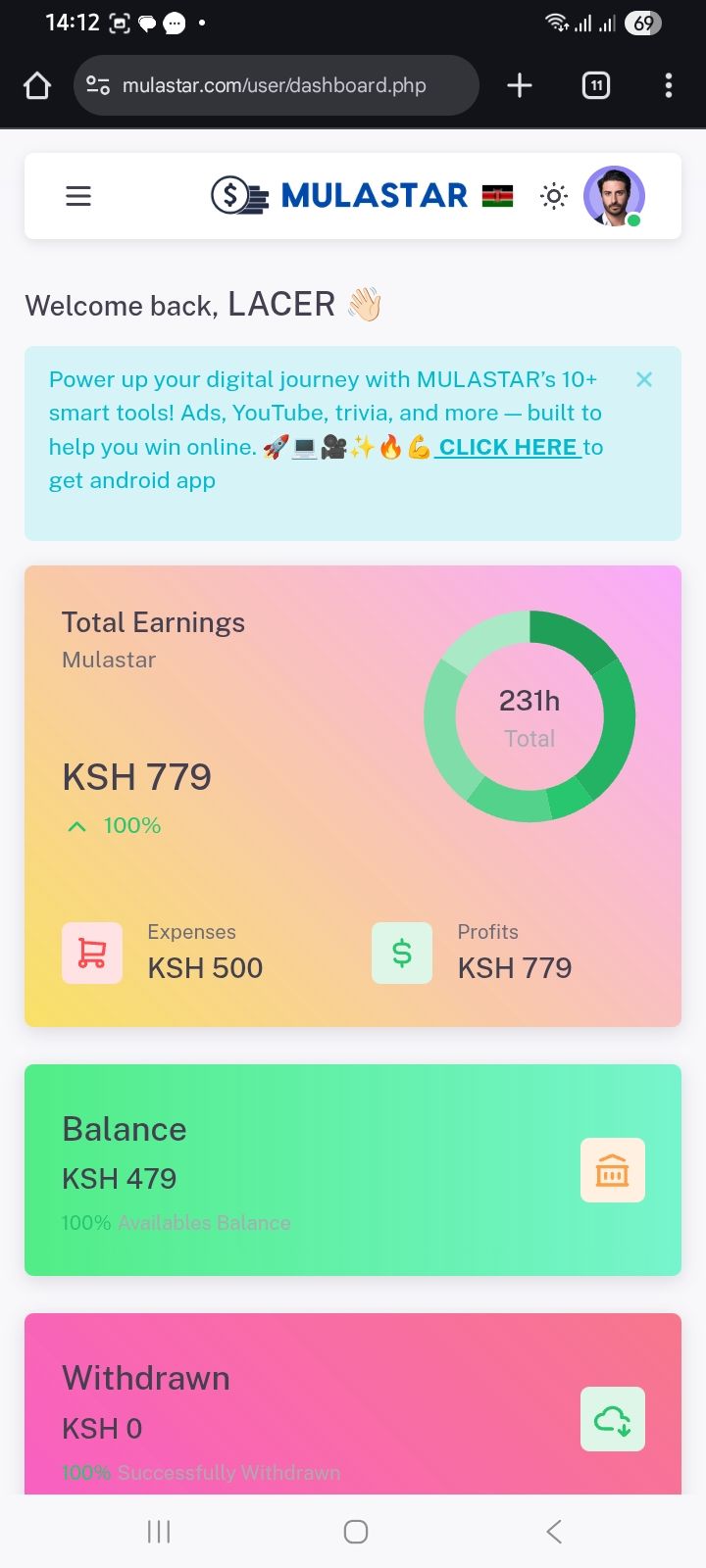This screenshot has height=1568, width=706.
Task: Click the Kenya flag next to MULASTAR
Action: click(499, 195)
